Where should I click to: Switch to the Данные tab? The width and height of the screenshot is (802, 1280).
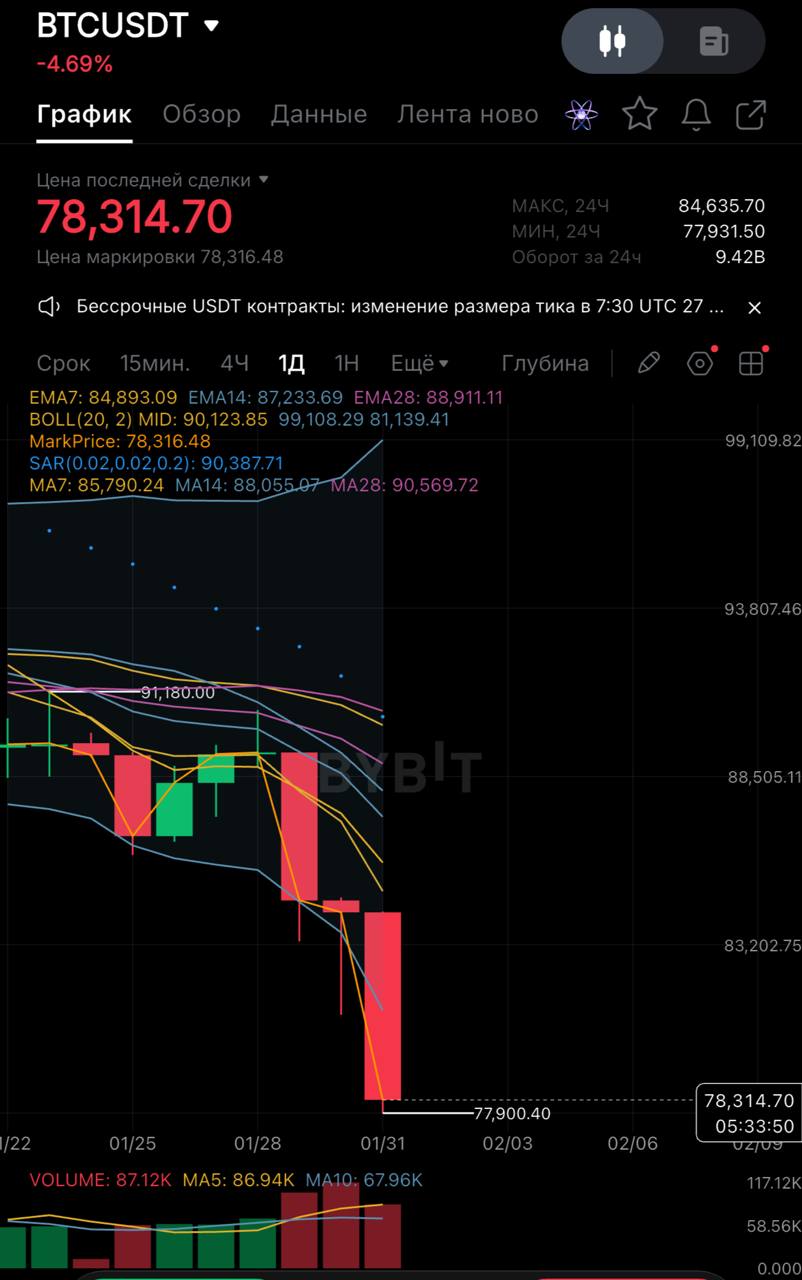(318, 114)
